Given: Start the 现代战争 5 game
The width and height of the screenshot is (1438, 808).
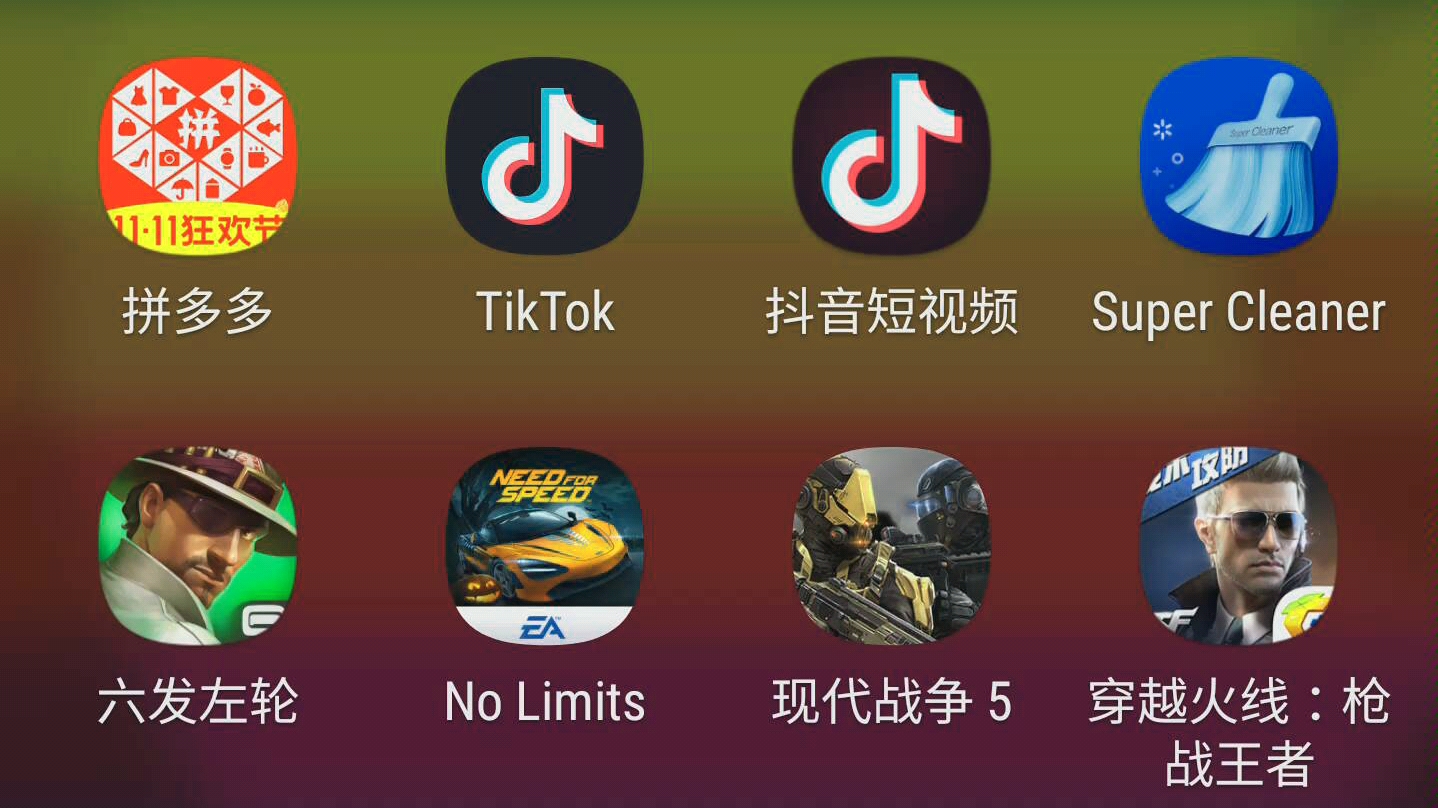Looking at the screenshot, I should click(x=891, y=545).
